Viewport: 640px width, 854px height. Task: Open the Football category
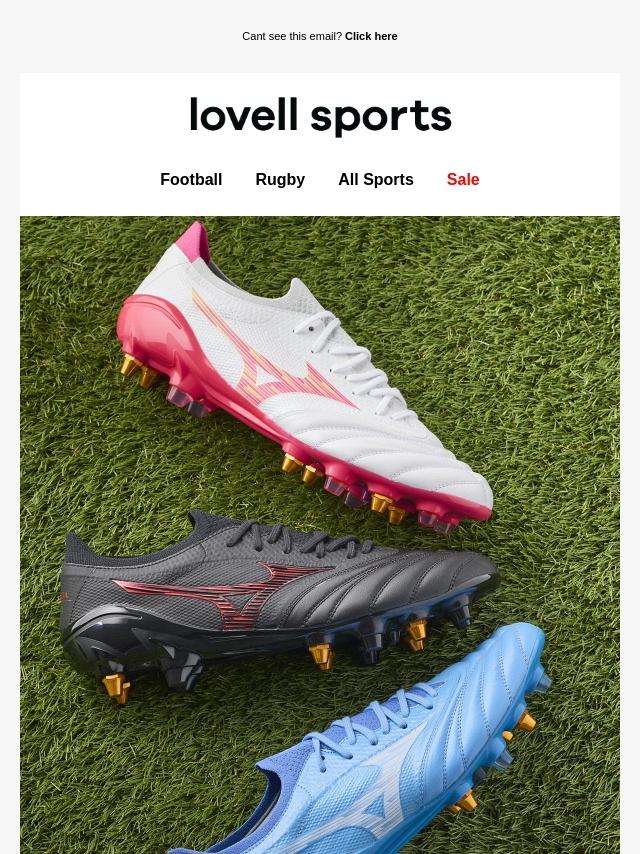click(x=191, y=180)
